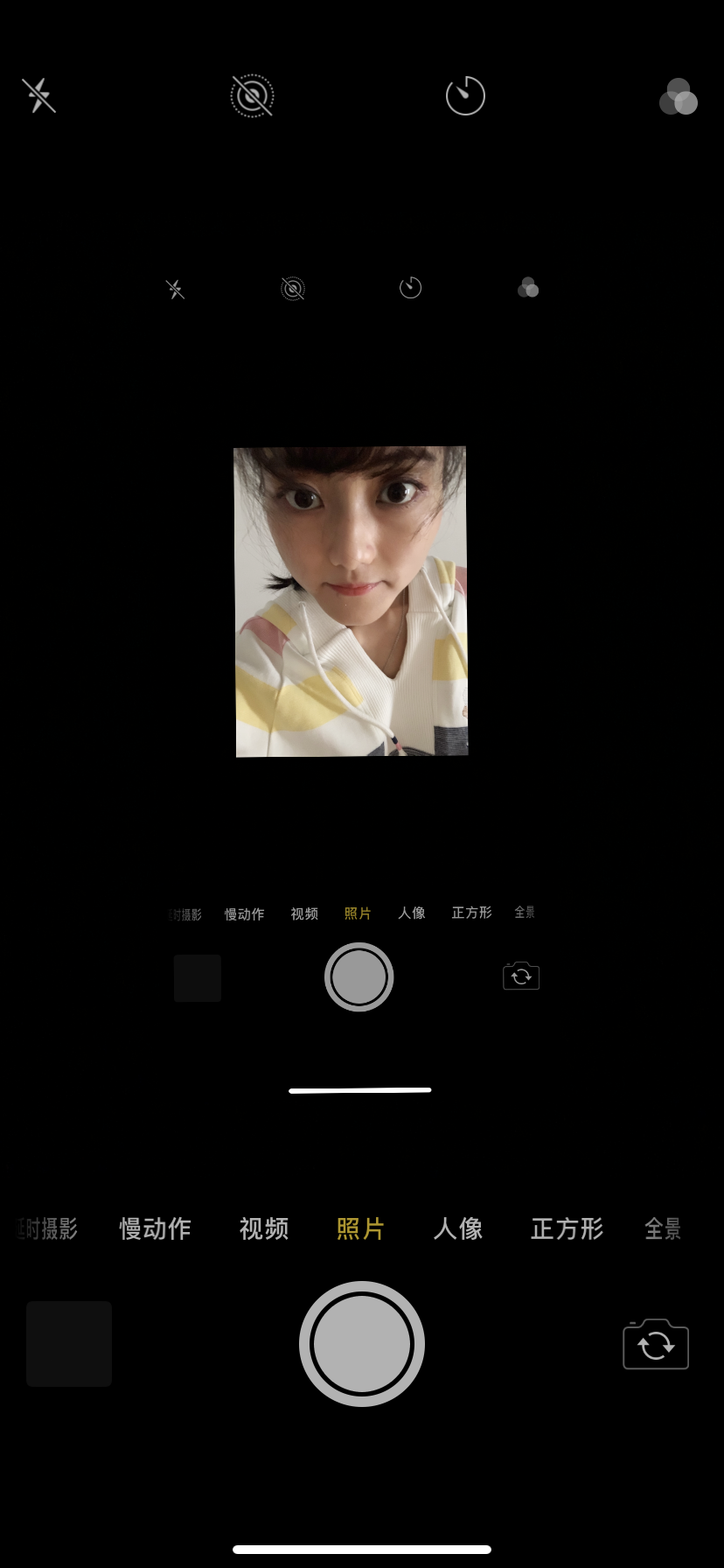724x1568 pixels.
Task: Switch to large 人像 mode
Action: click(458, 1228)
